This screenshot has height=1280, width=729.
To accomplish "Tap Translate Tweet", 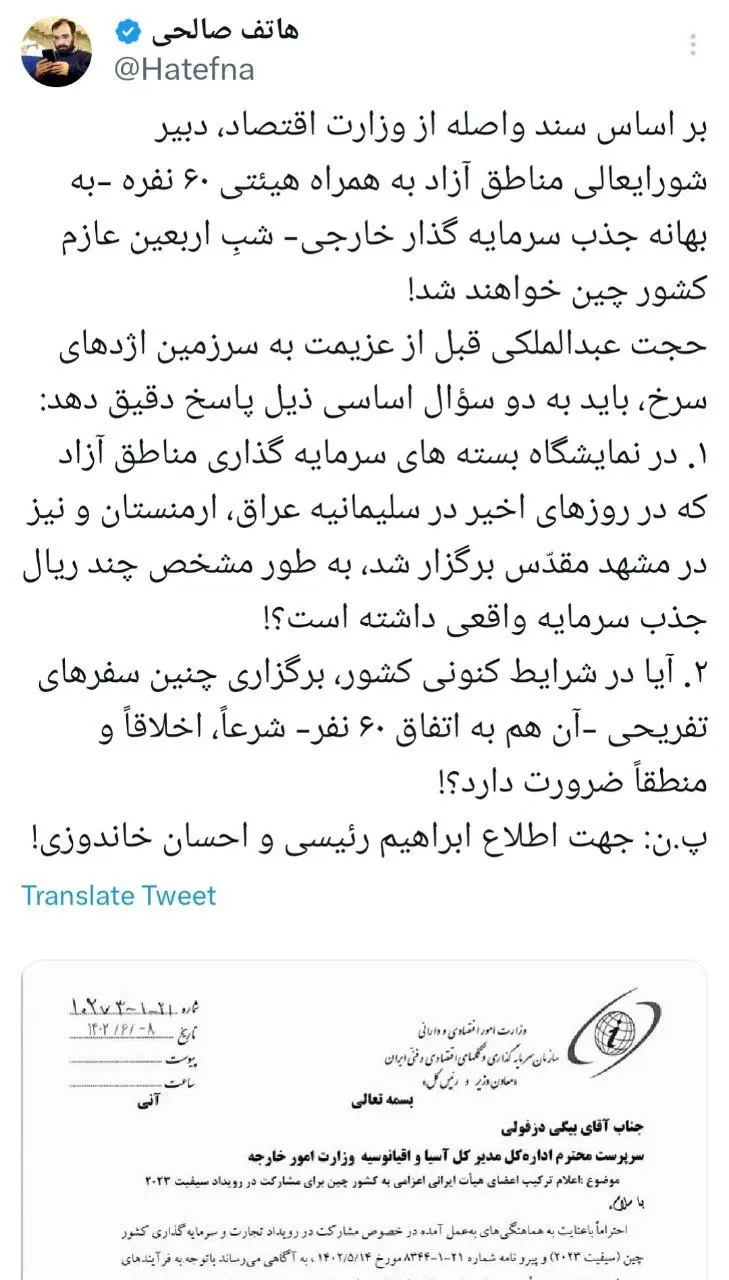I will click(118, 897).
